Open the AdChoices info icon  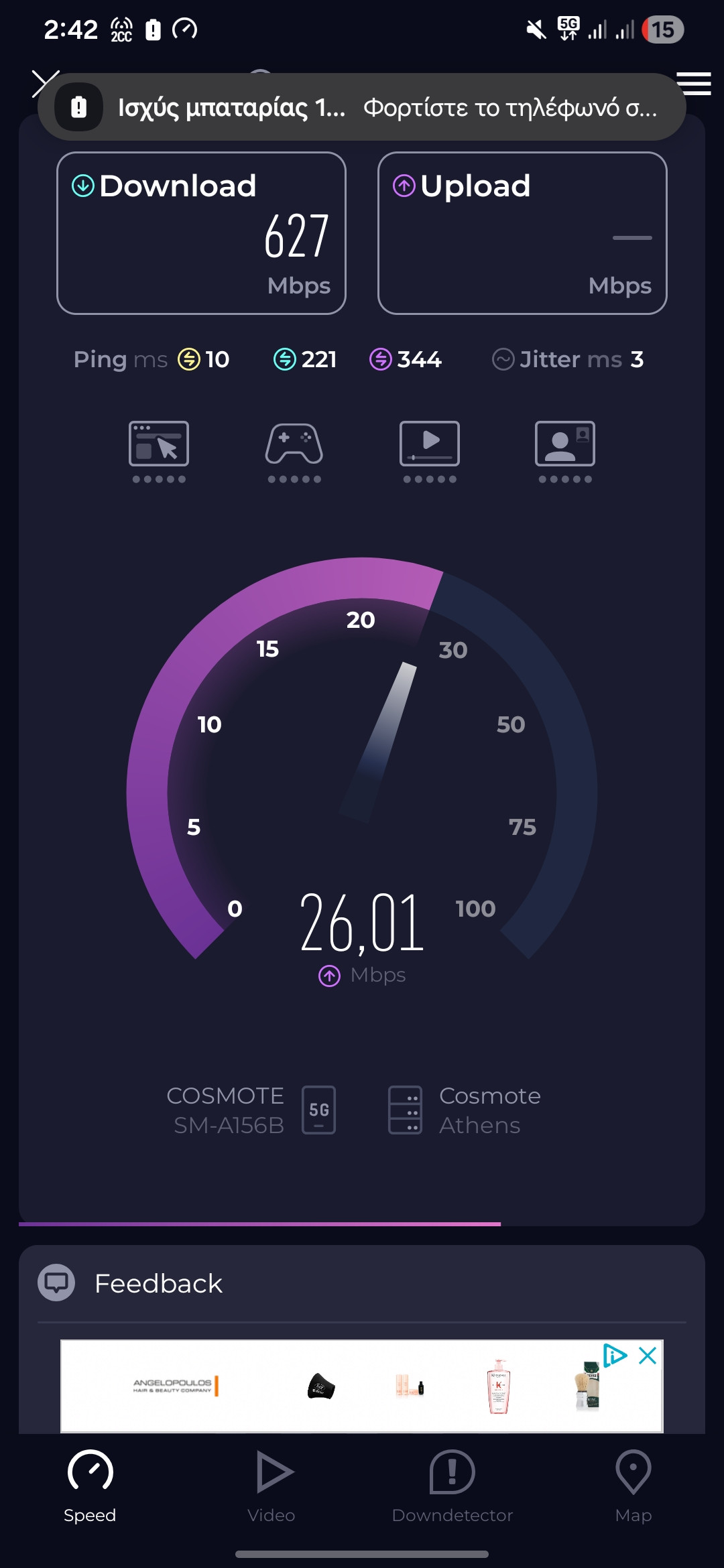[615, 1356]
